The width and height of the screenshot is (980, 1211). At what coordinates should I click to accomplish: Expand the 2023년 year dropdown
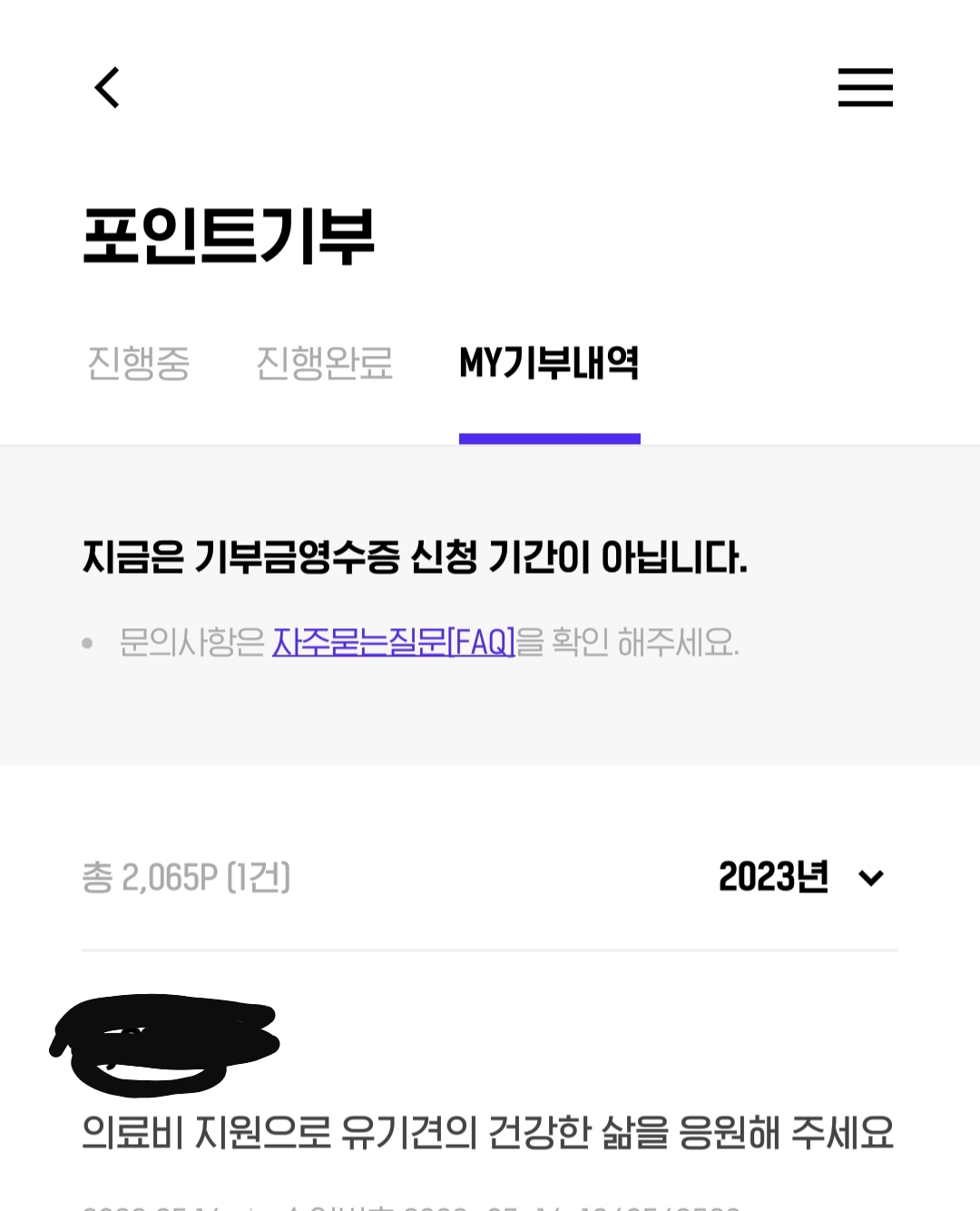[800, 877]
